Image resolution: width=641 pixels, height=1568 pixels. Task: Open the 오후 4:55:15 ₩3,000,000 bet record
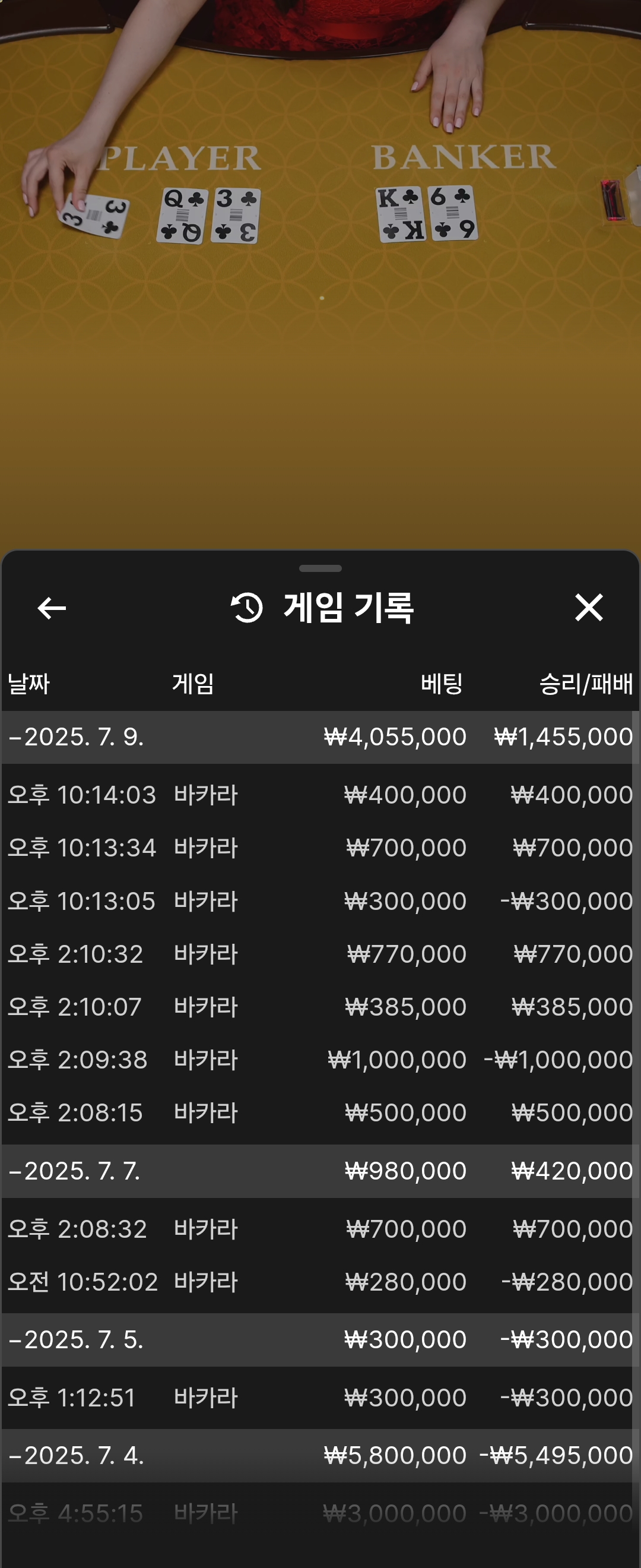(316, 1513)
